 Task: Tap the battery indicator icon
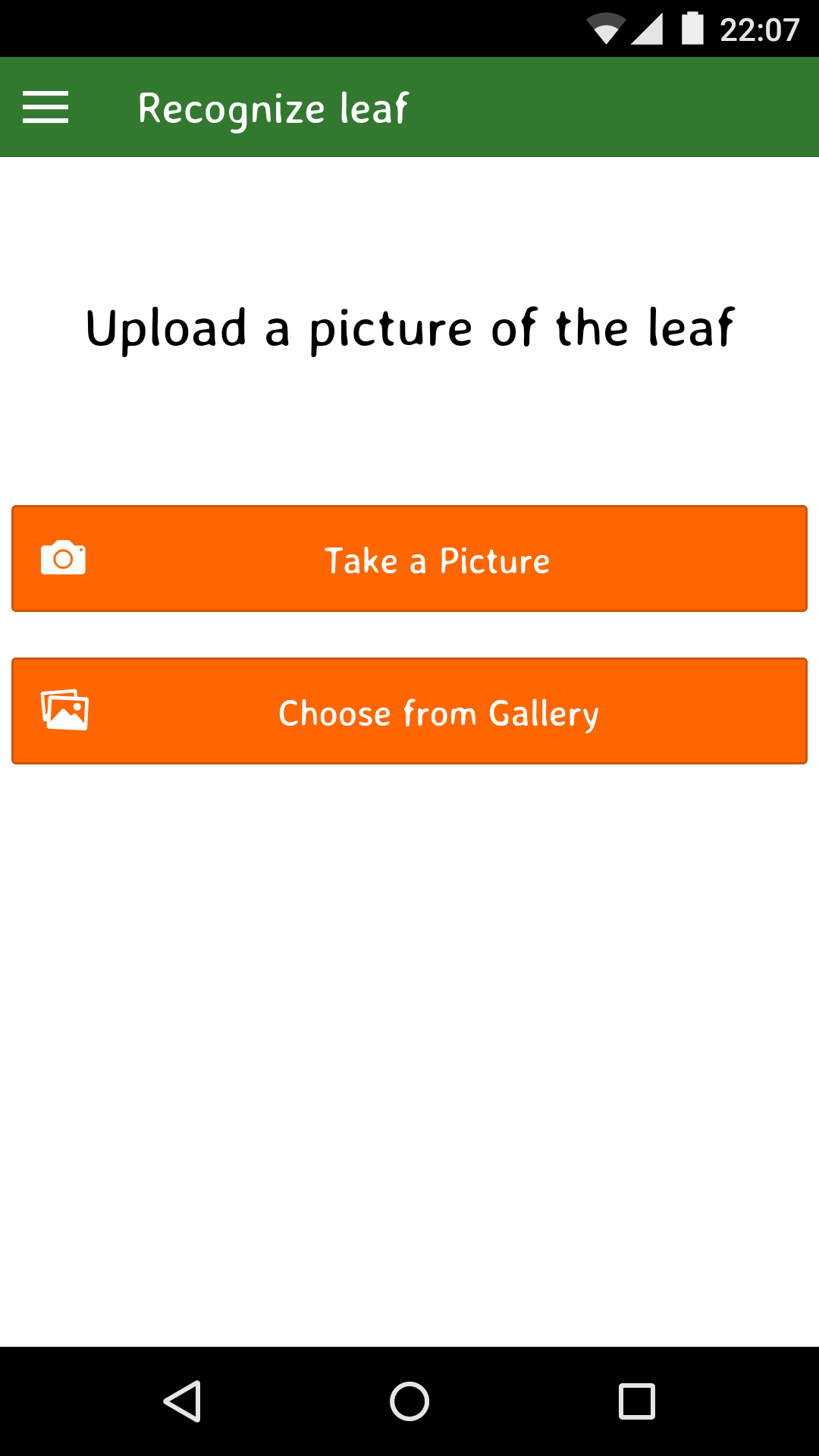coord(694,27)
